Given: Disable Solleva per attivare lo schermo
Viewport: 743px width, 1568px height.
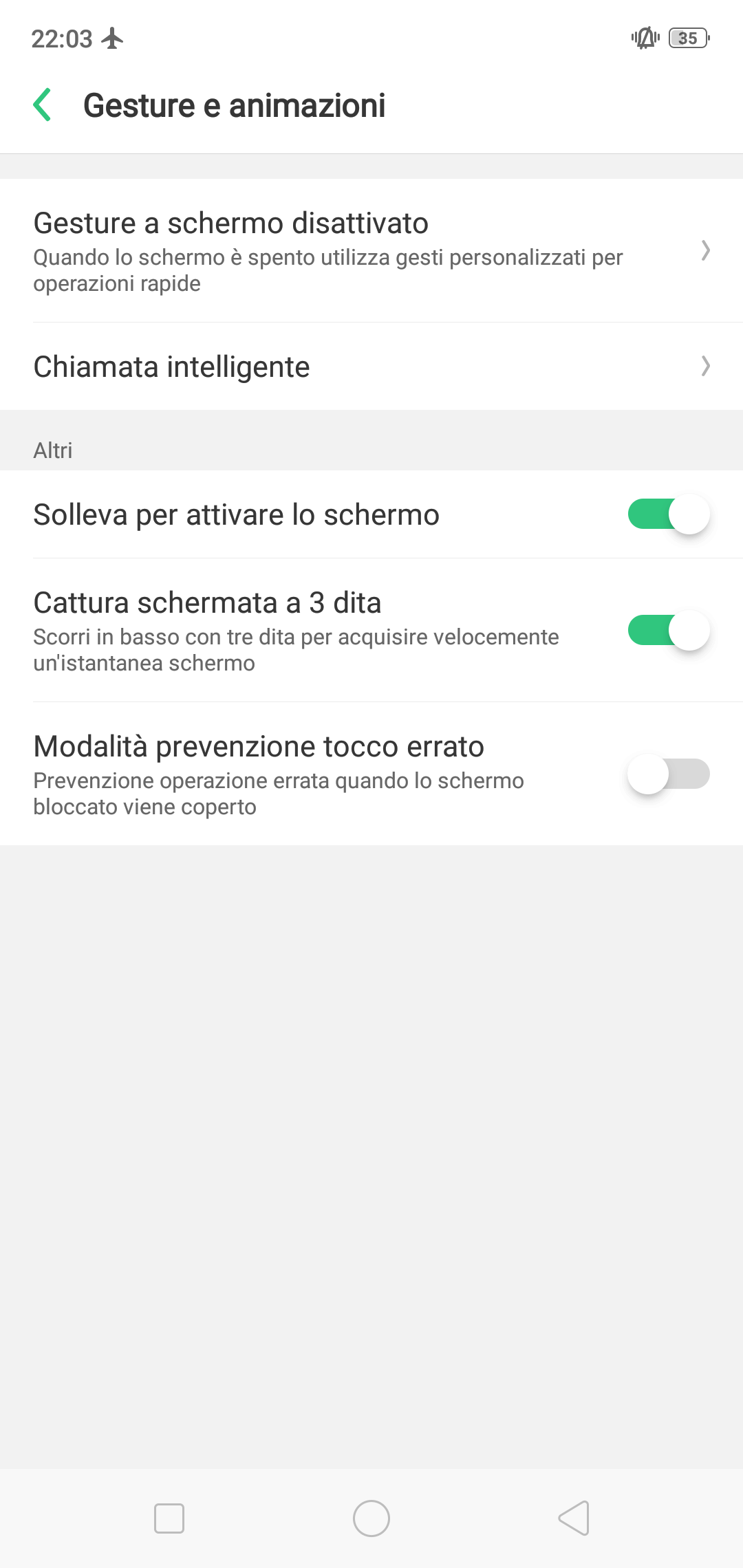Looking at the screenshot, I should (x=668, y=514).
